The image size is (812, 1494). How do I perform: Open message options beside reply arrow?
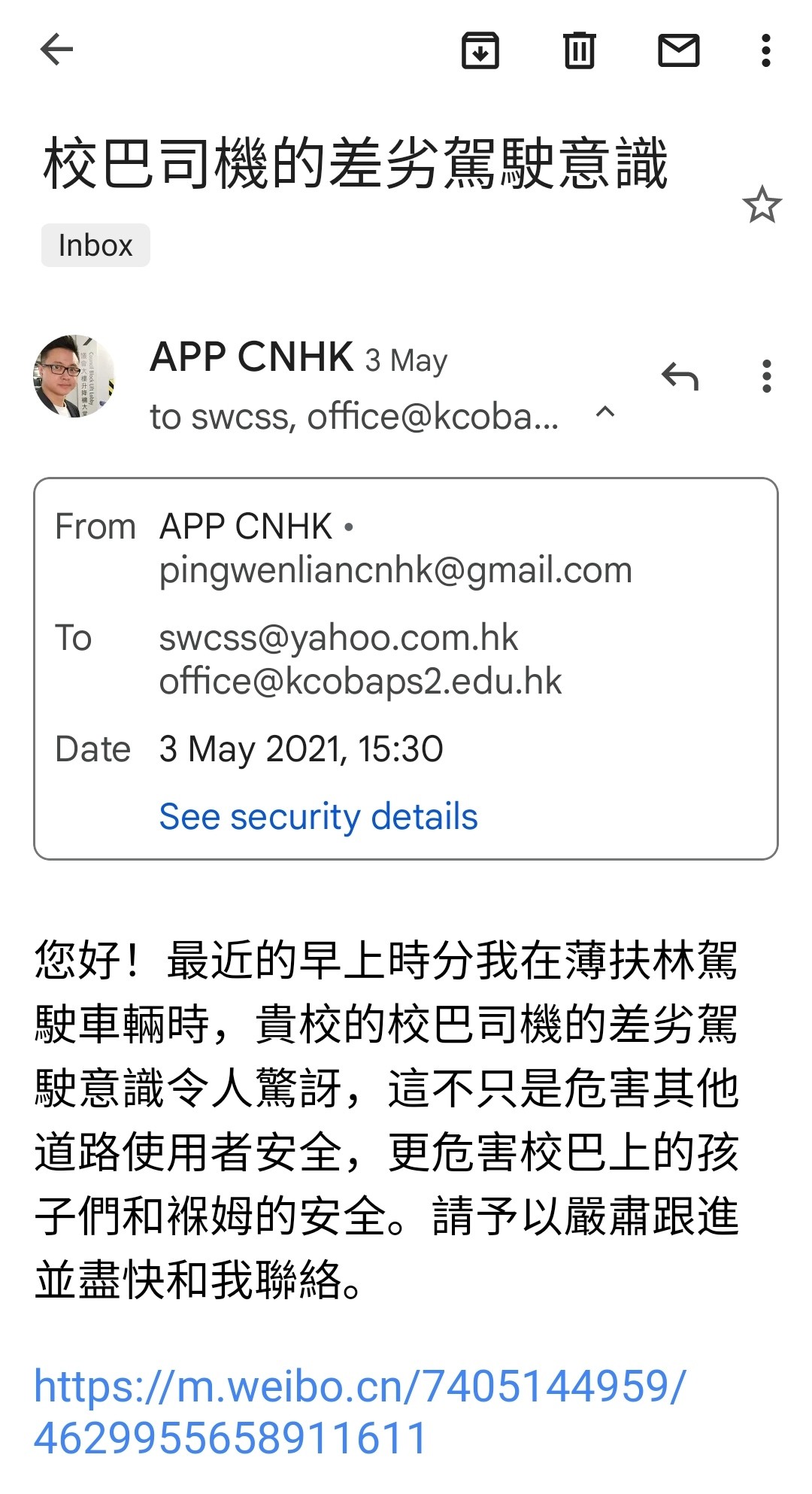[x=766, y=376]
